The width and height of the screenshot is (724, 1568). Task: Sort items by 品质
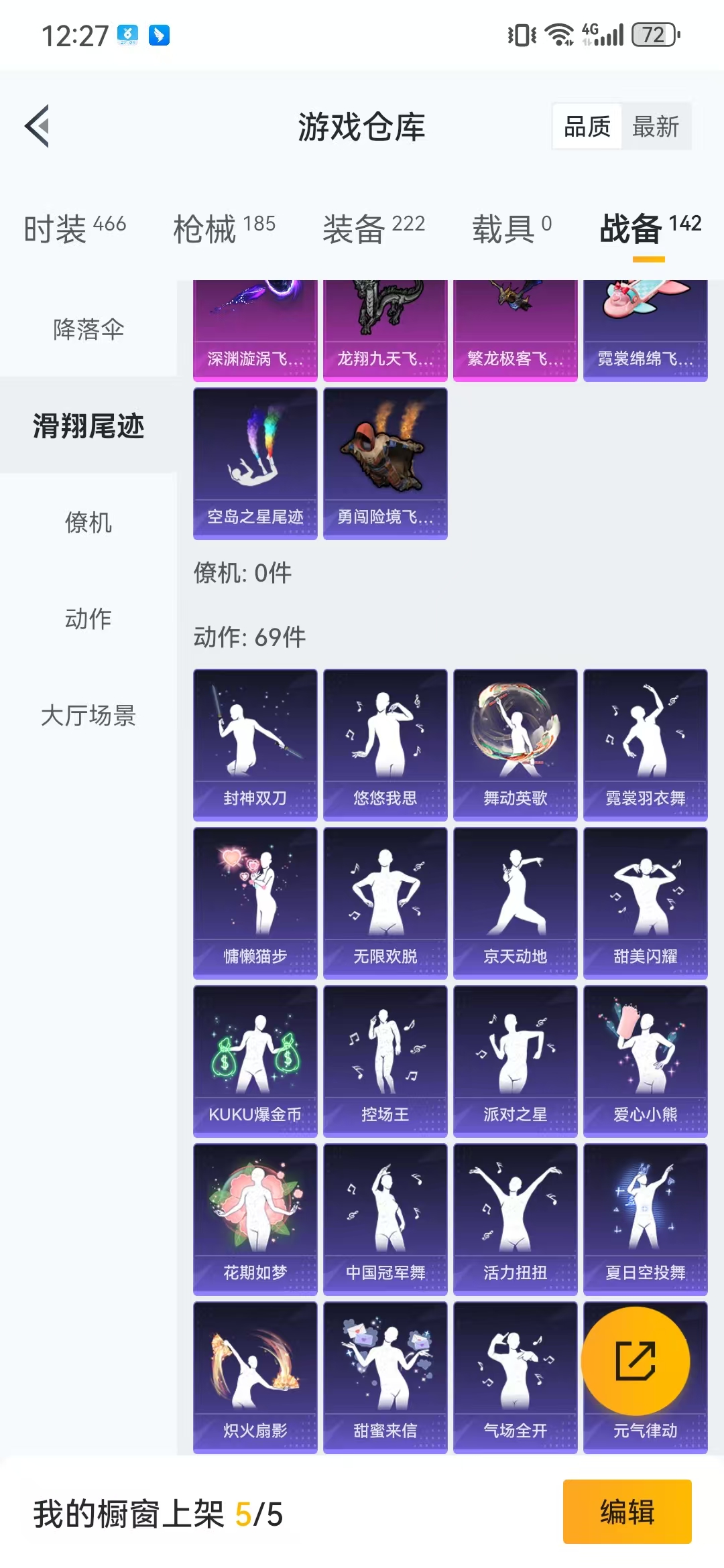(x=587, y=126)
